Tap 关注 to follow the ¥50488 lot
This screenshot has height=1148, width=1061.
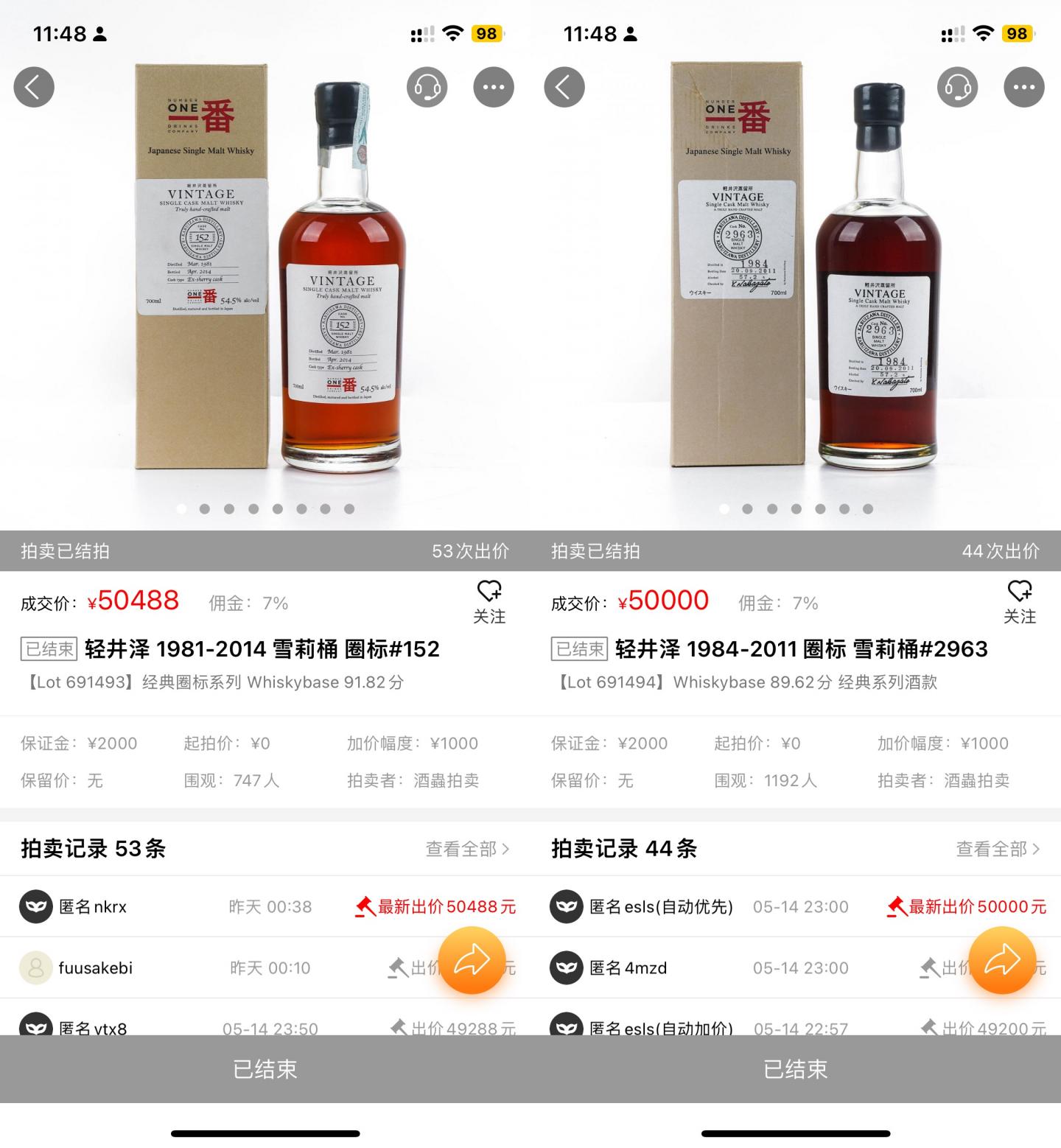pyautogui.click(x=489, y=602)
